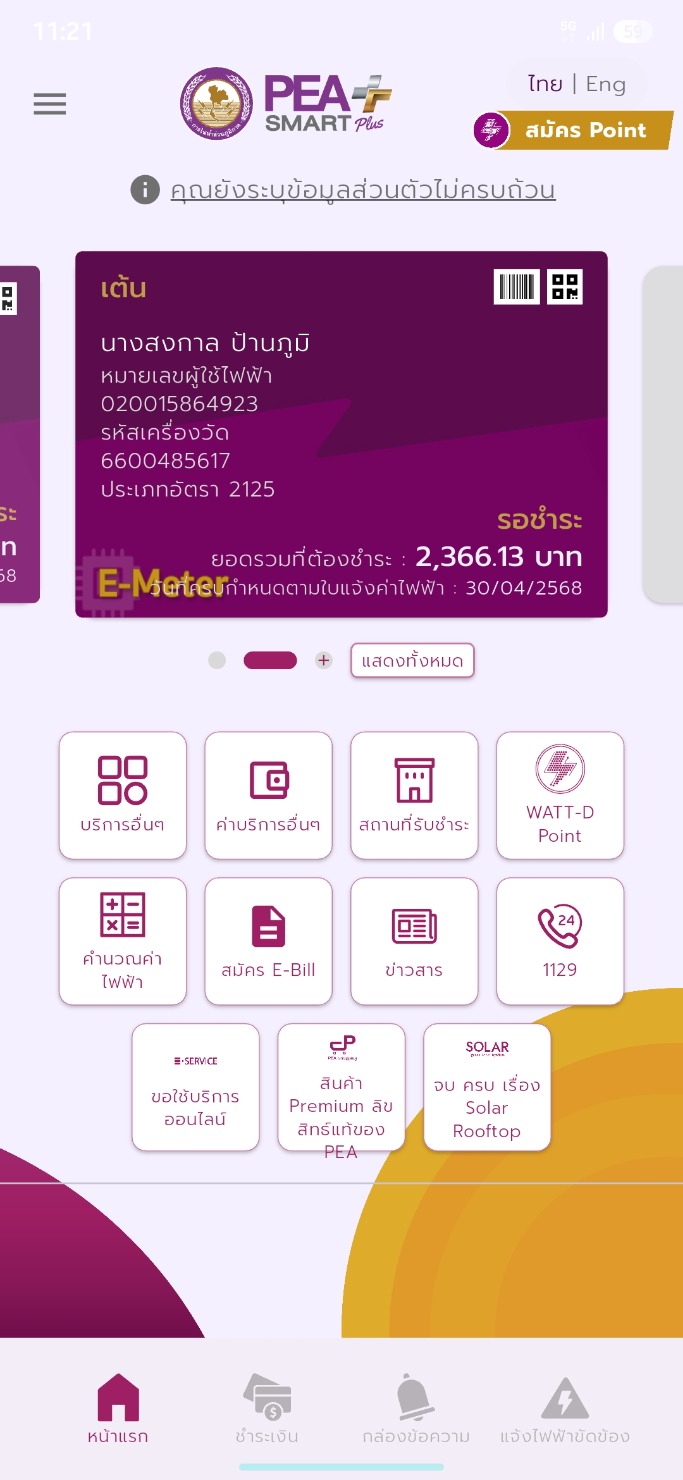Tap the สมัคร Point button

pyautogui.click(x=573, y=131)
